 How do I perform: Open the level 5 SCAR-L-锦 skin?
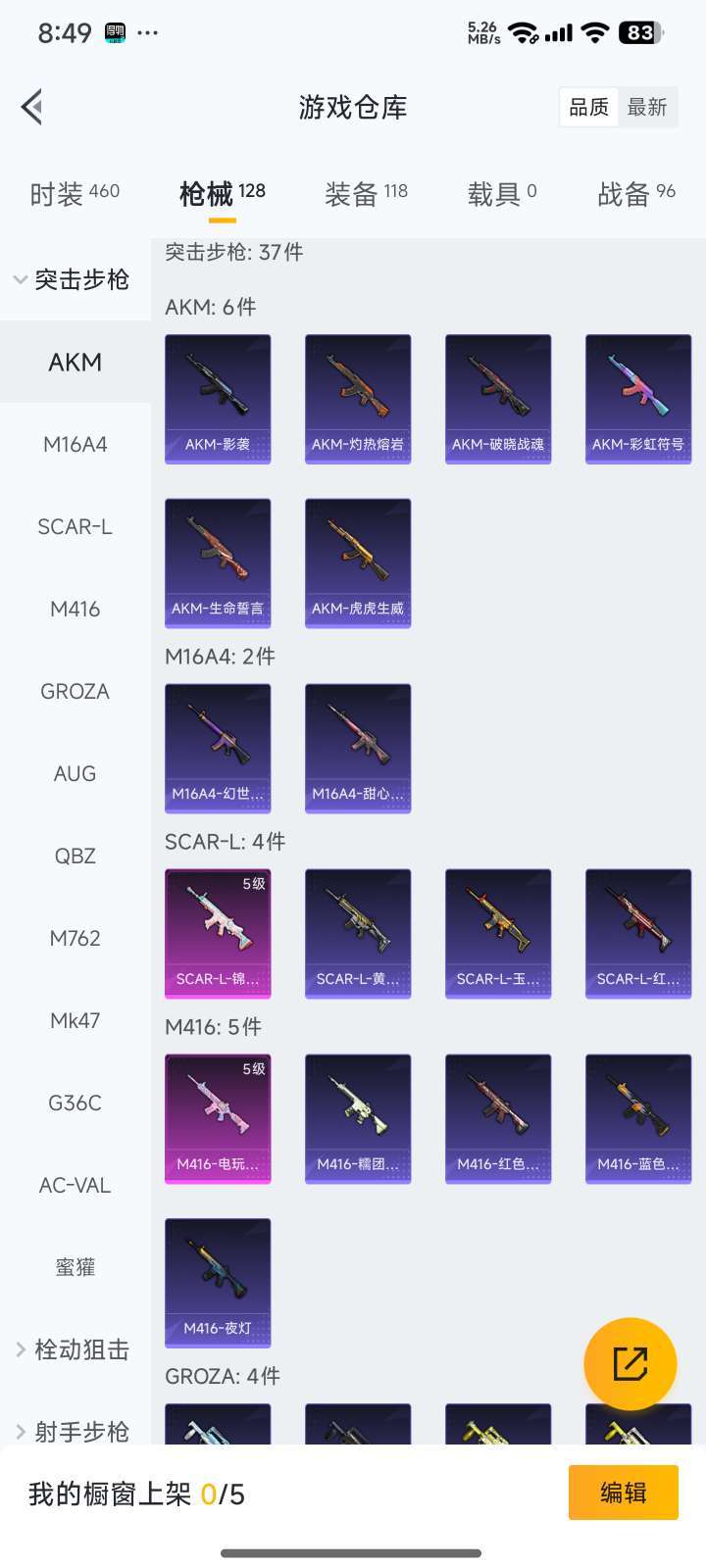click(x=218, y=933)
